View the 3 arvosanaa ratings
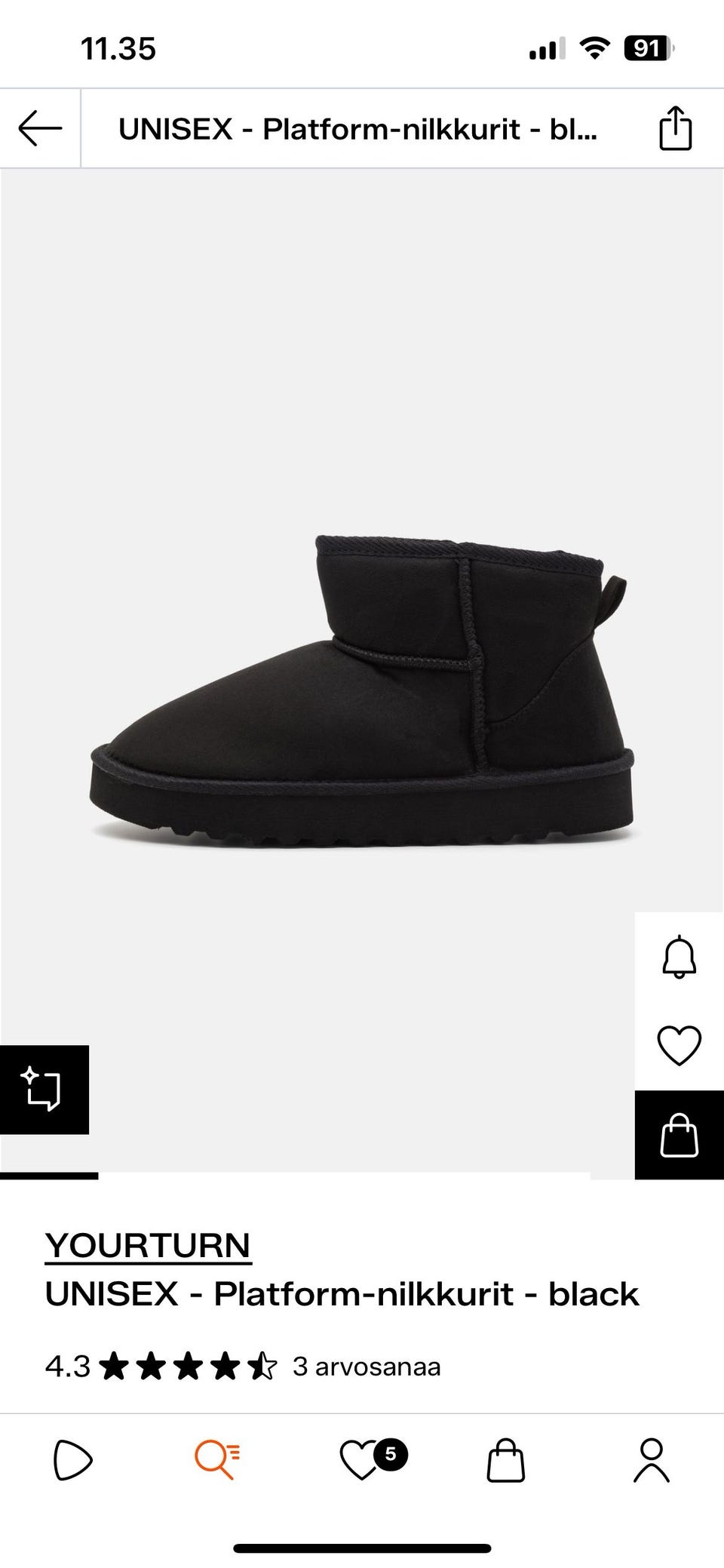 click(x=367, y=1367)
